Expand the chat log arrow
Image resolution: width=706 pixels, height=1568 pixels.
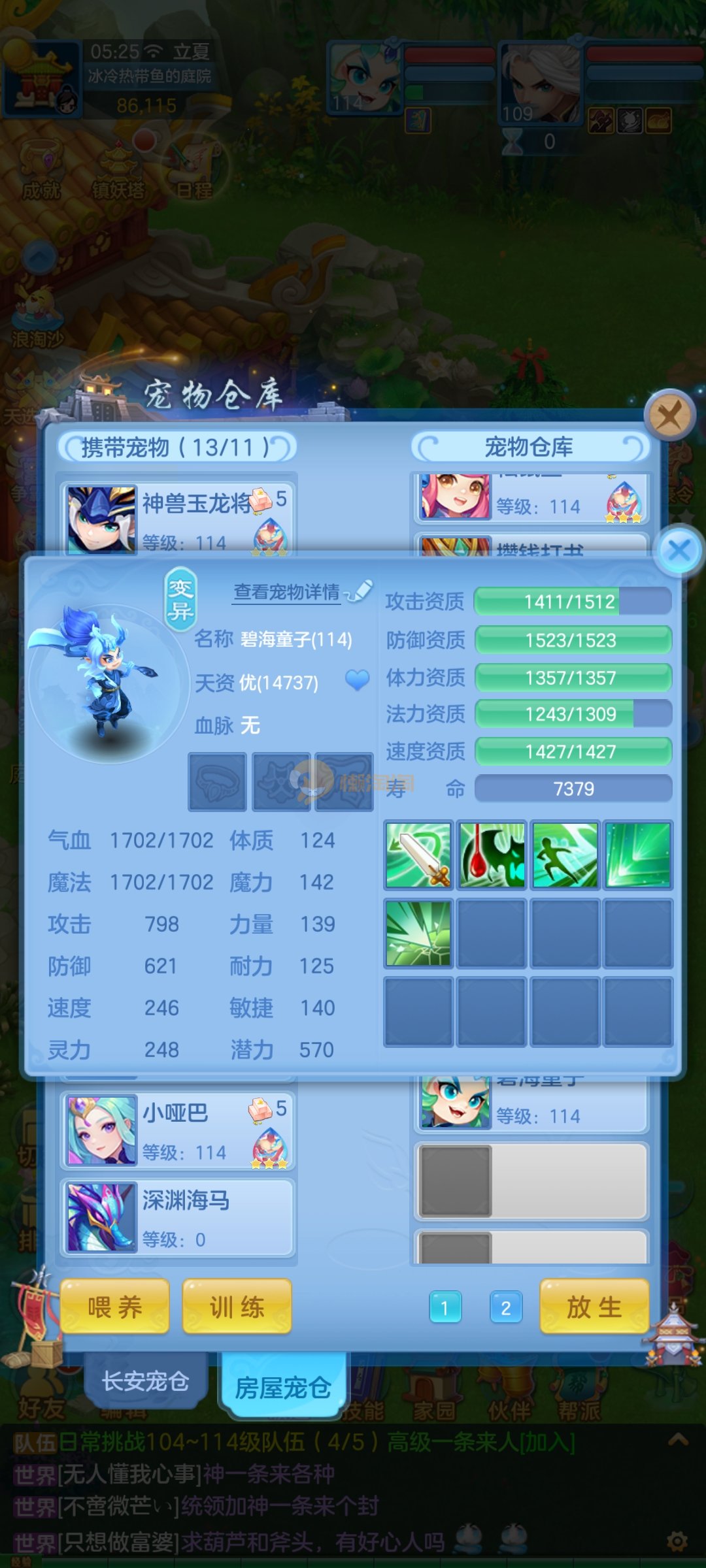(x=678, y=1439)
